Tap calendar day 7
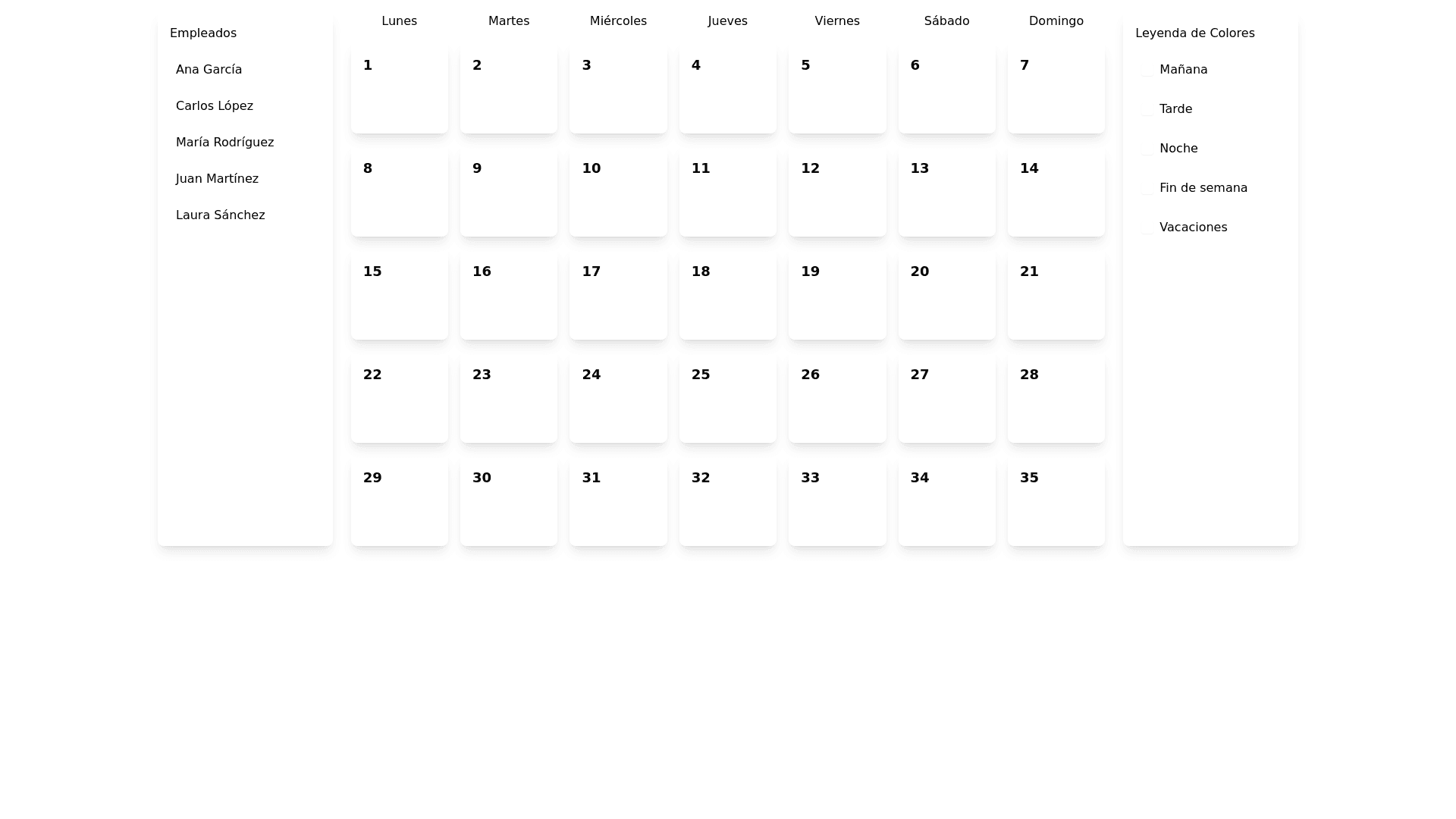 point(1056,89)
